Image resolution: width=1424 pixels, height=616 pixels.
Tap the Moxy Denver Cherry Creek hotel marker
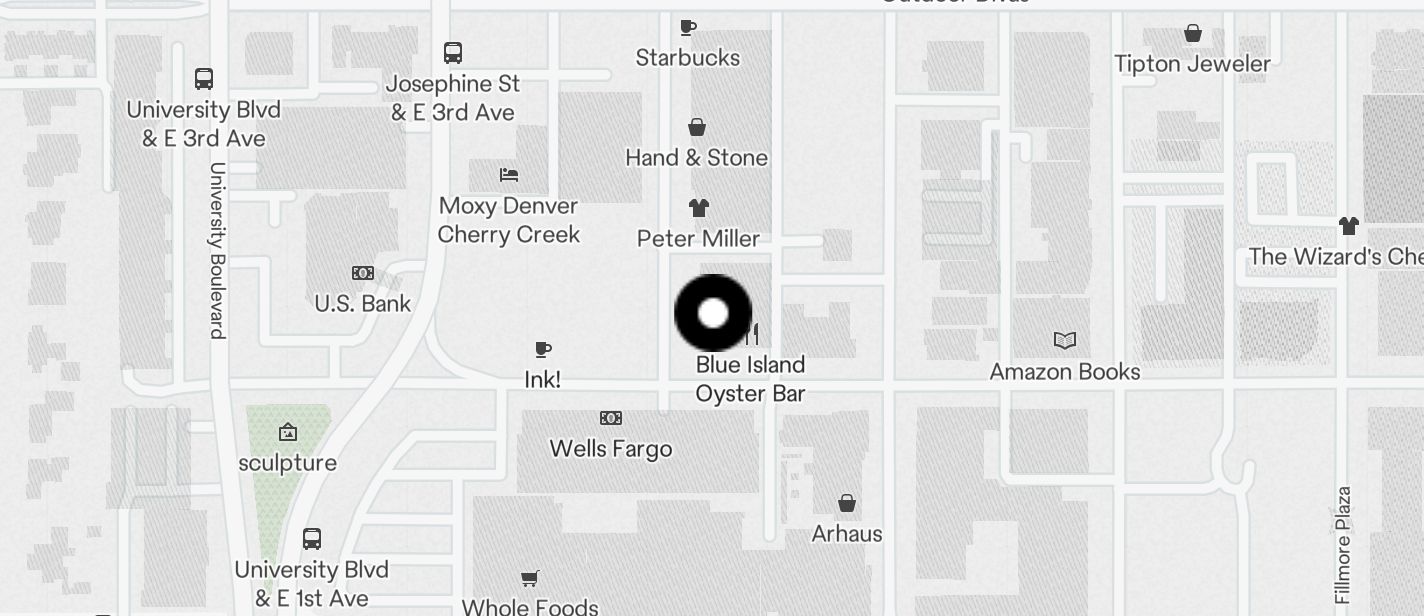click(x=509, y=175)
